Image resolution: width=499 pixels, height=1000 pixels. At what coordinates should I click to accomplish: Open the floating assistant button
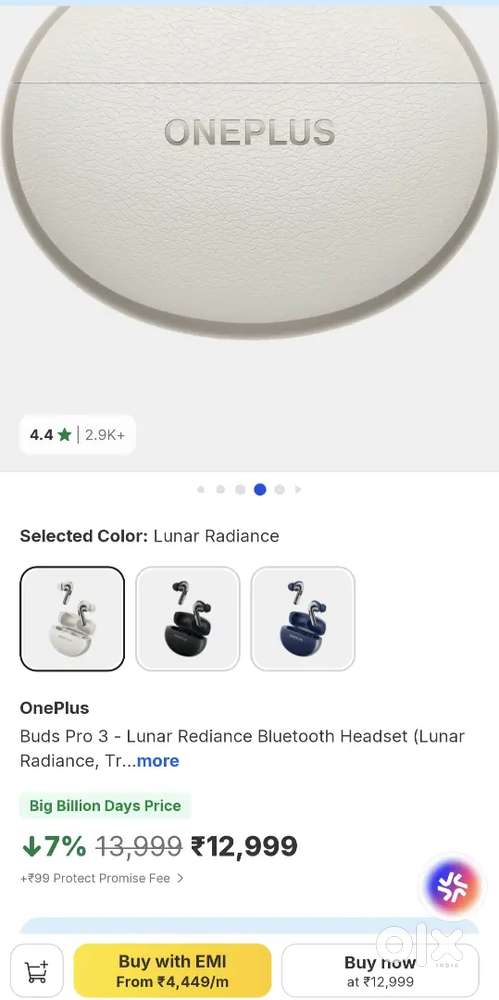click(452, 887)
